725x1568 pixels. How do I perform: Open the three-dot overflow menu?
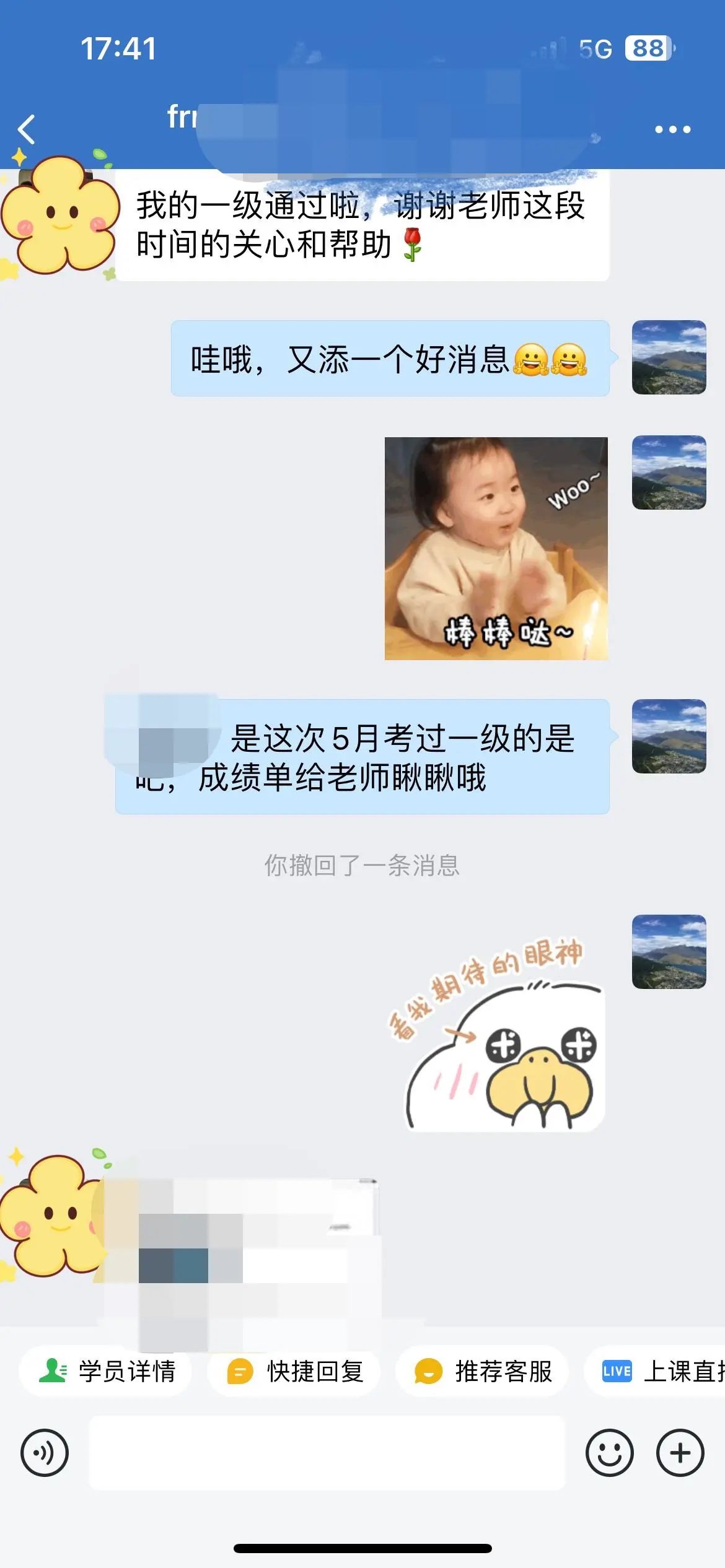pos(672,129)
